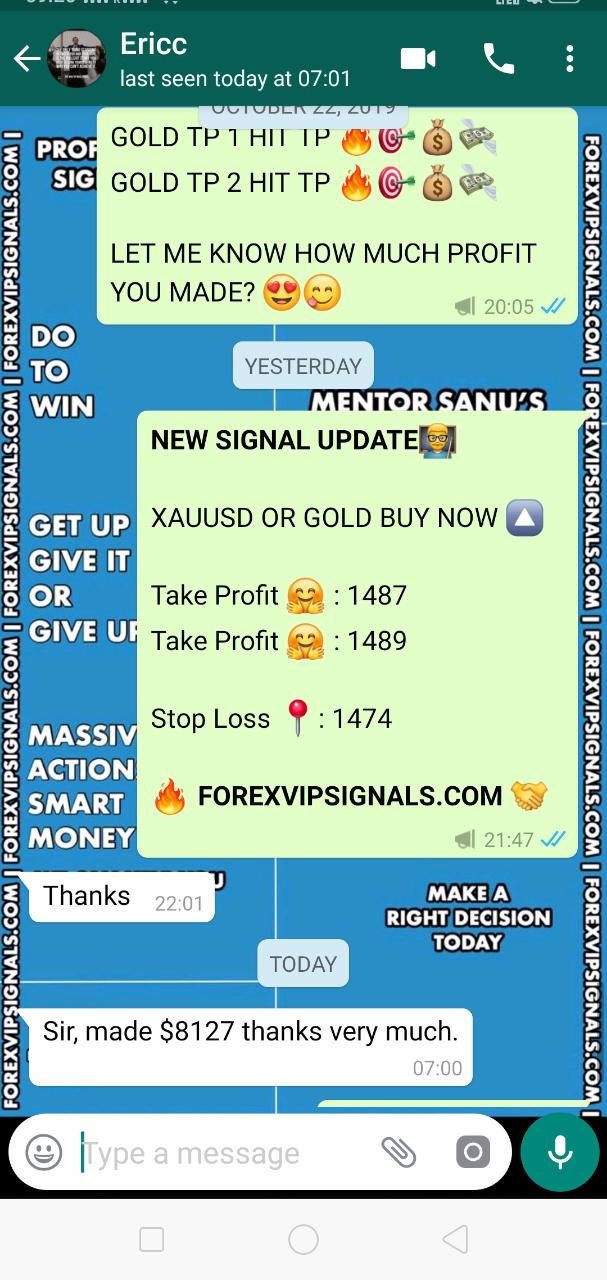Attach a file with the paperclip
The height and width of the screenshot is (1280, 607).
click(x=398, y=1153)
